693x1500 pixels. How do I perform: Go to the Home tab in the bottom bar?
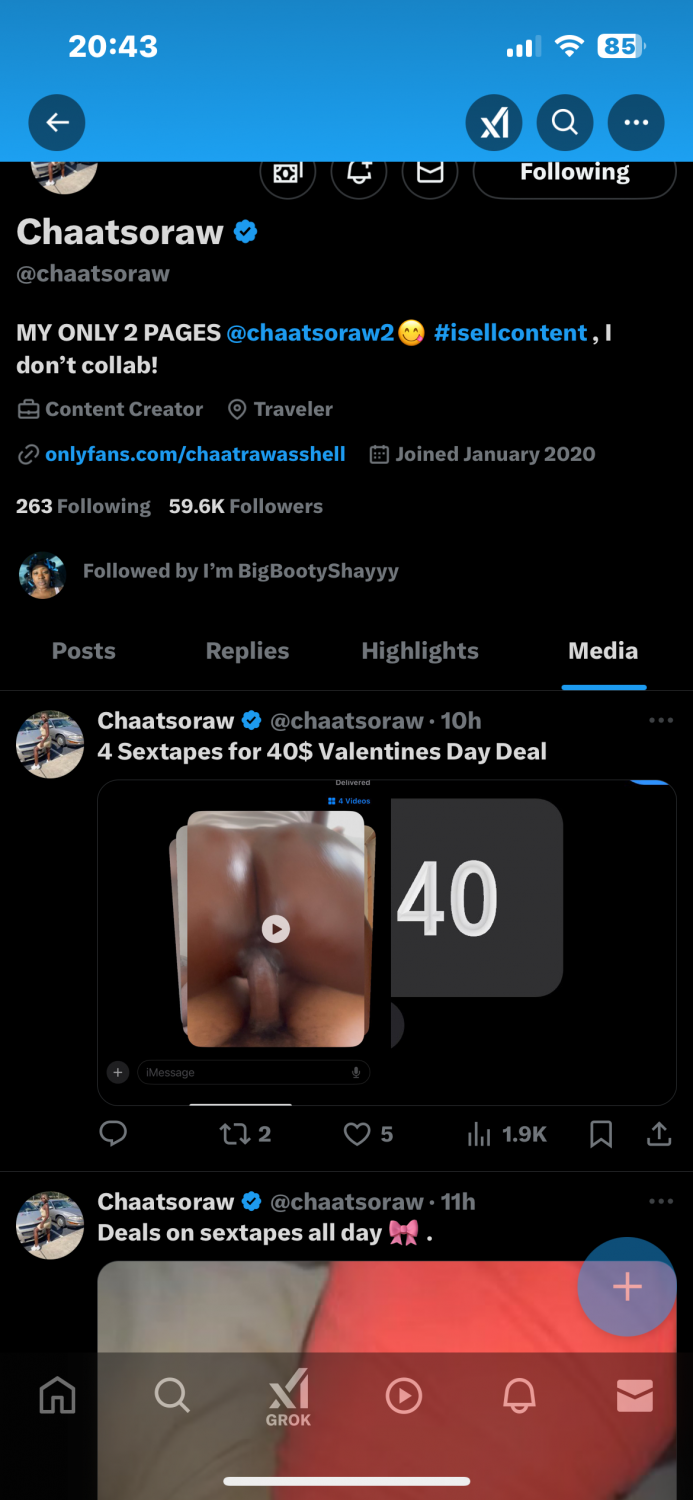pos(57,1395)
